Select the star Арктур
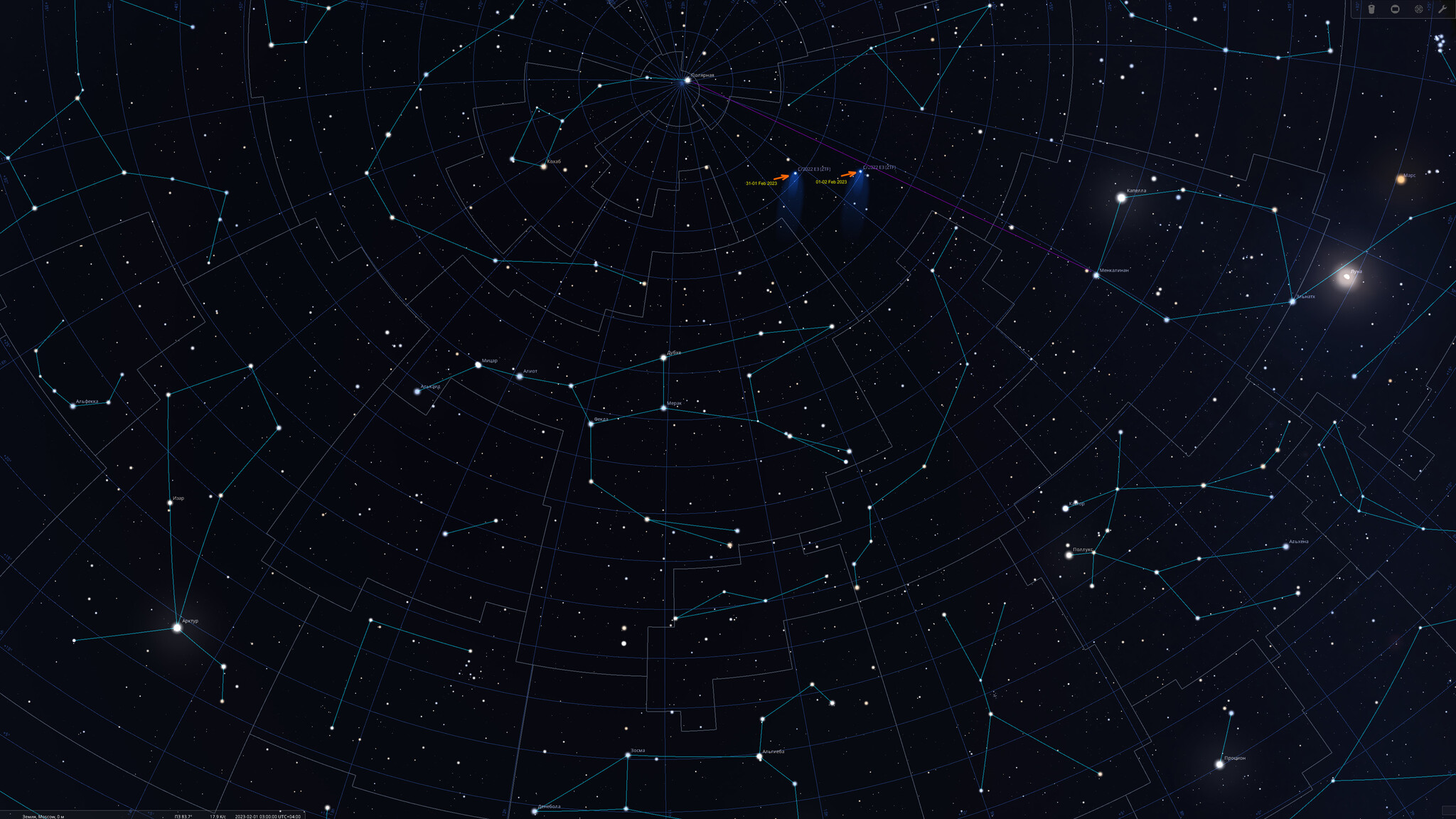 [177, 628]
